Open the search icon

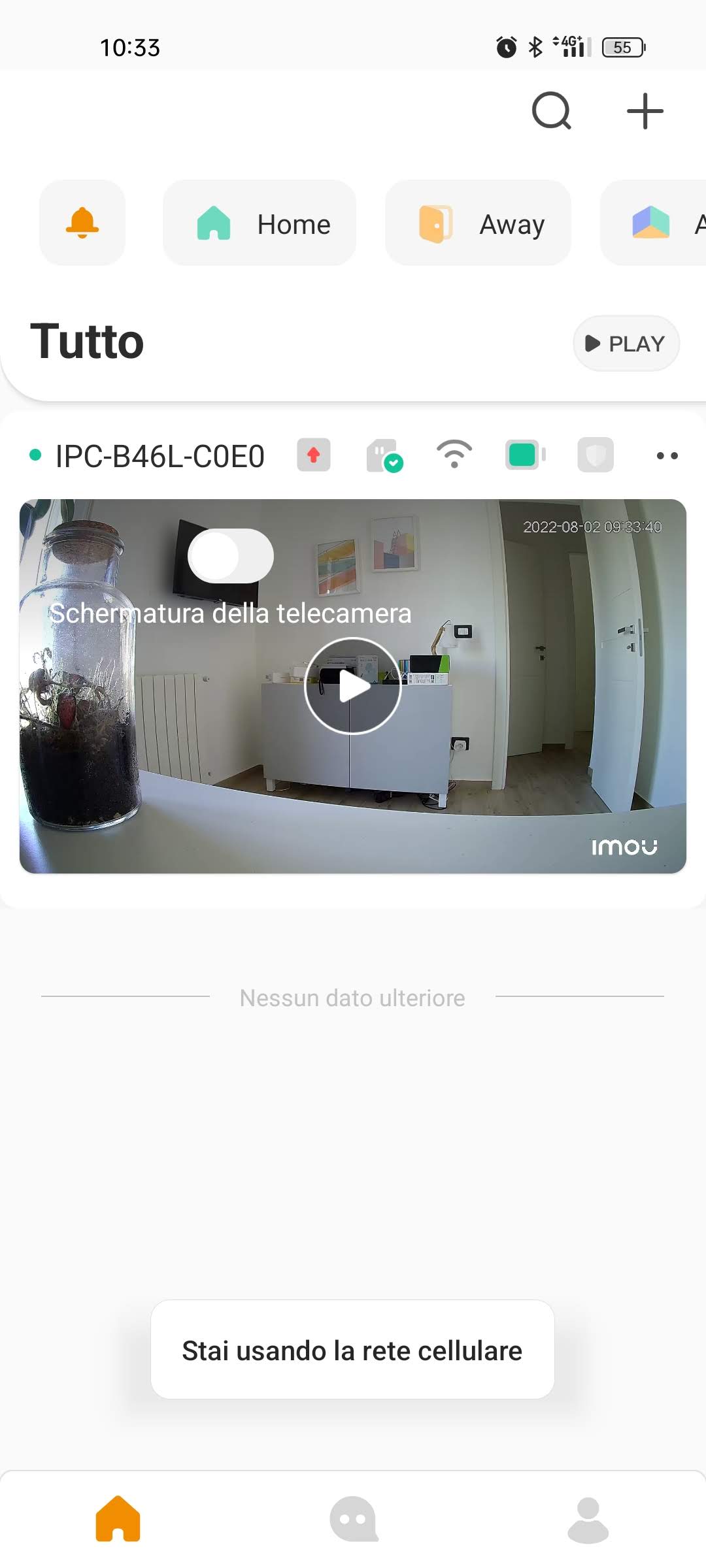click(551, 111)
